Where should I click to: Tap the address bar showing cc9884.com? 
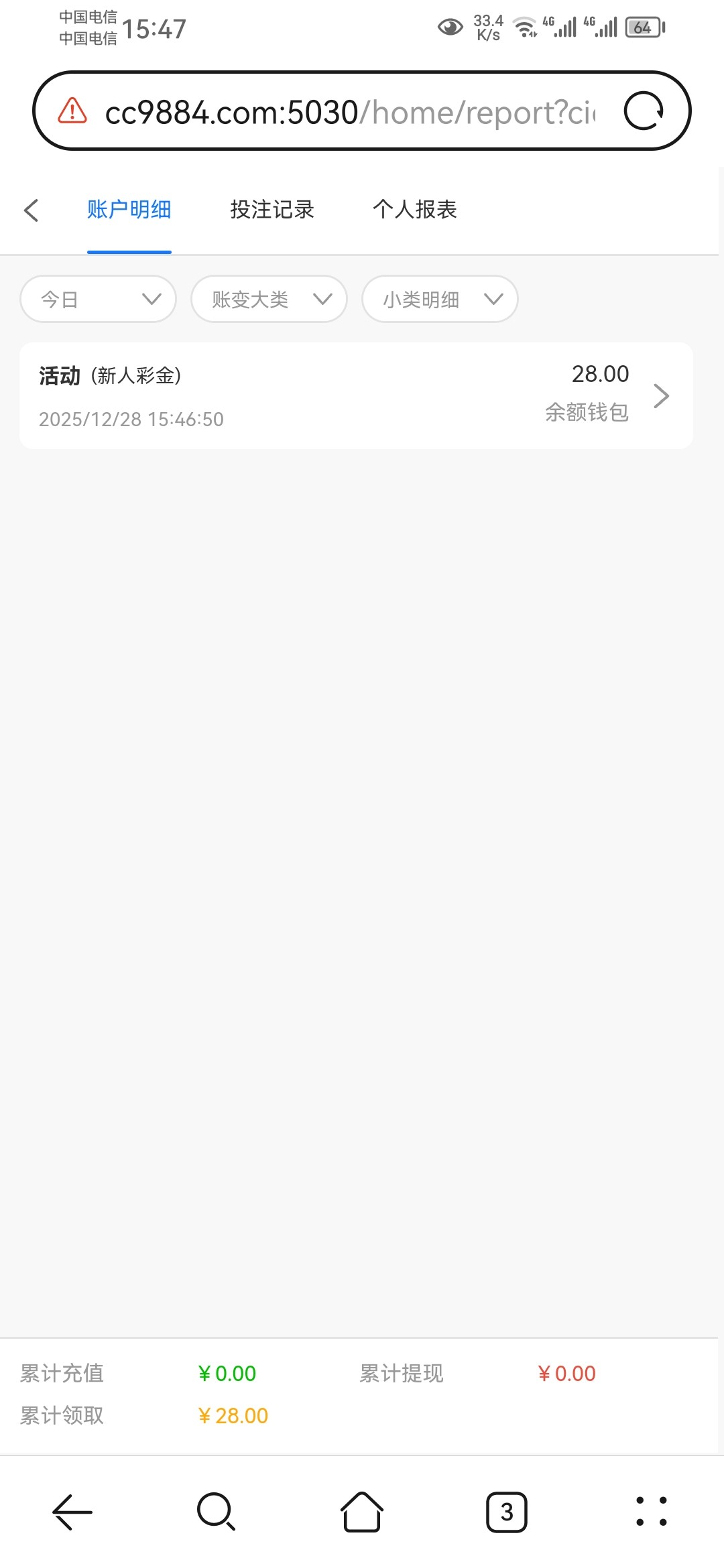pos(349,113)
